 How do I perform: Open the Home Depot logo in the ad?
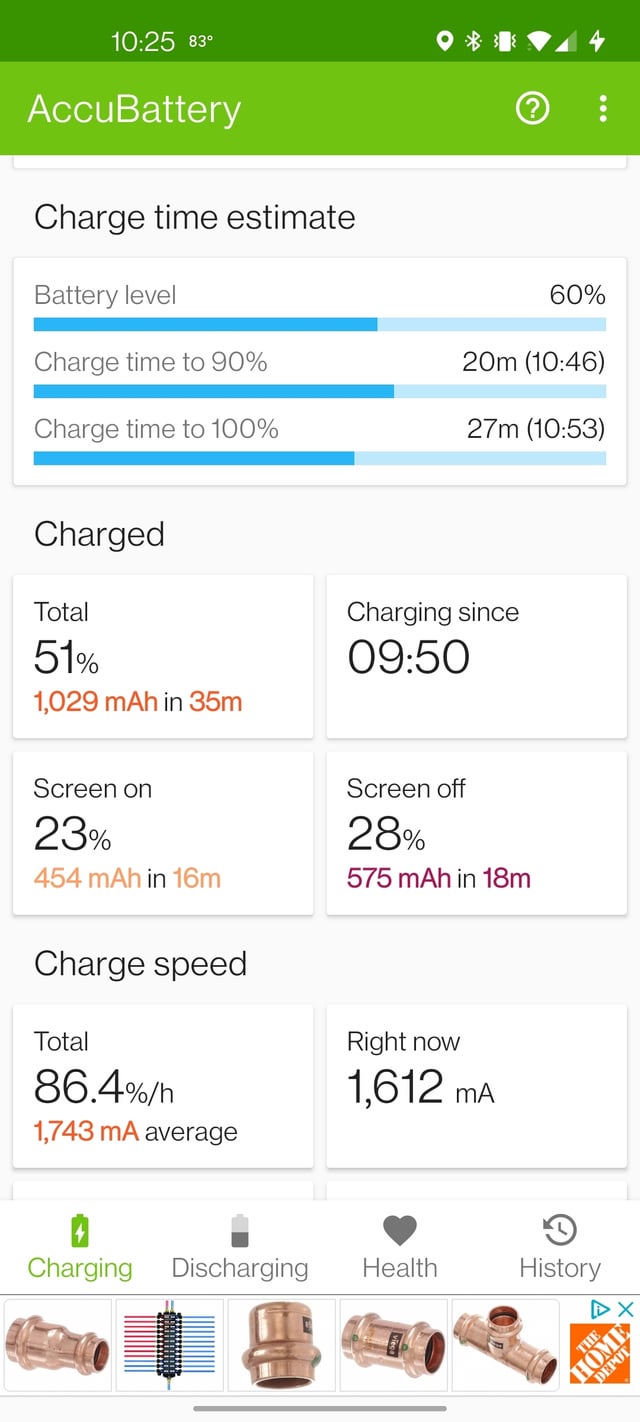[600, 1354]
